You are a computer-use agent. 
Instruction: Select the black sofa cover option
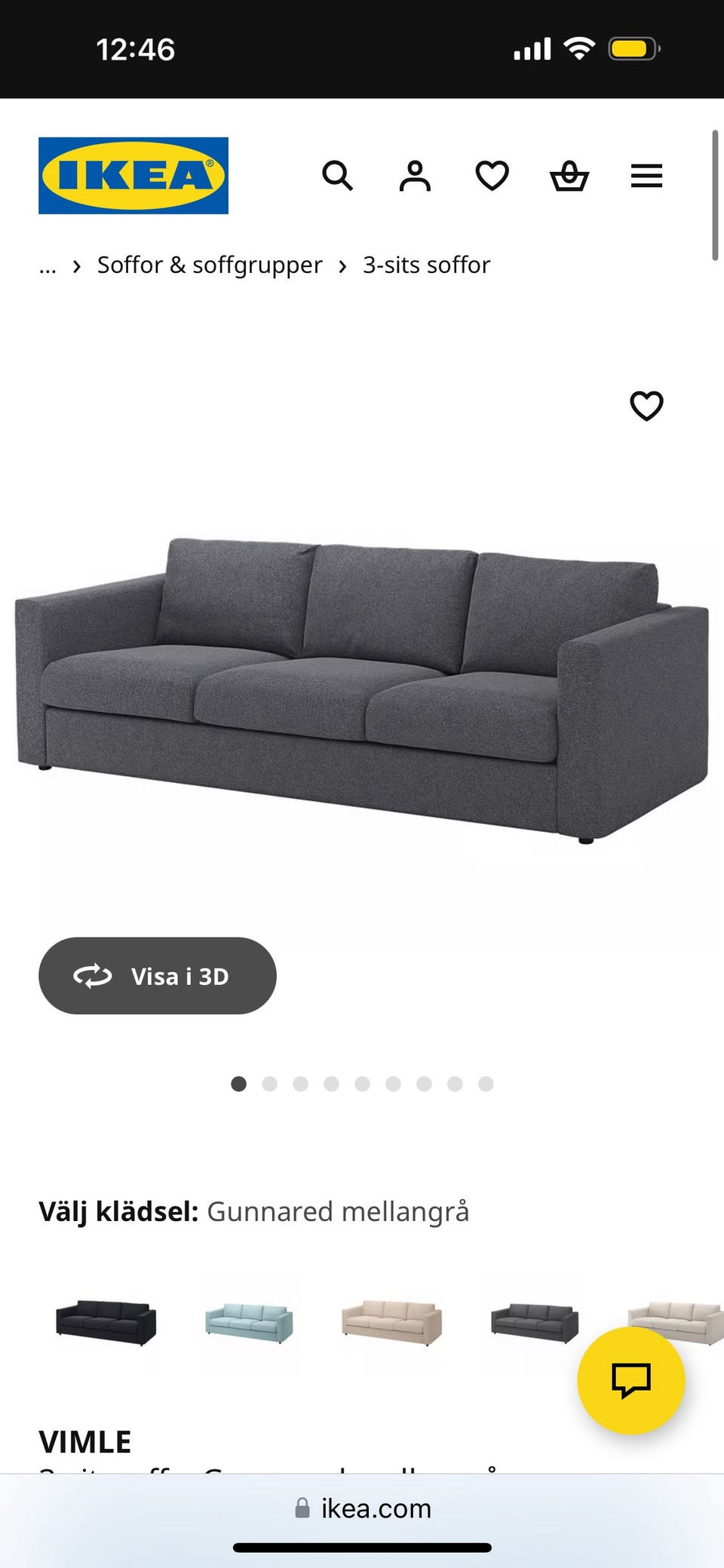[x=106, y=1321]
